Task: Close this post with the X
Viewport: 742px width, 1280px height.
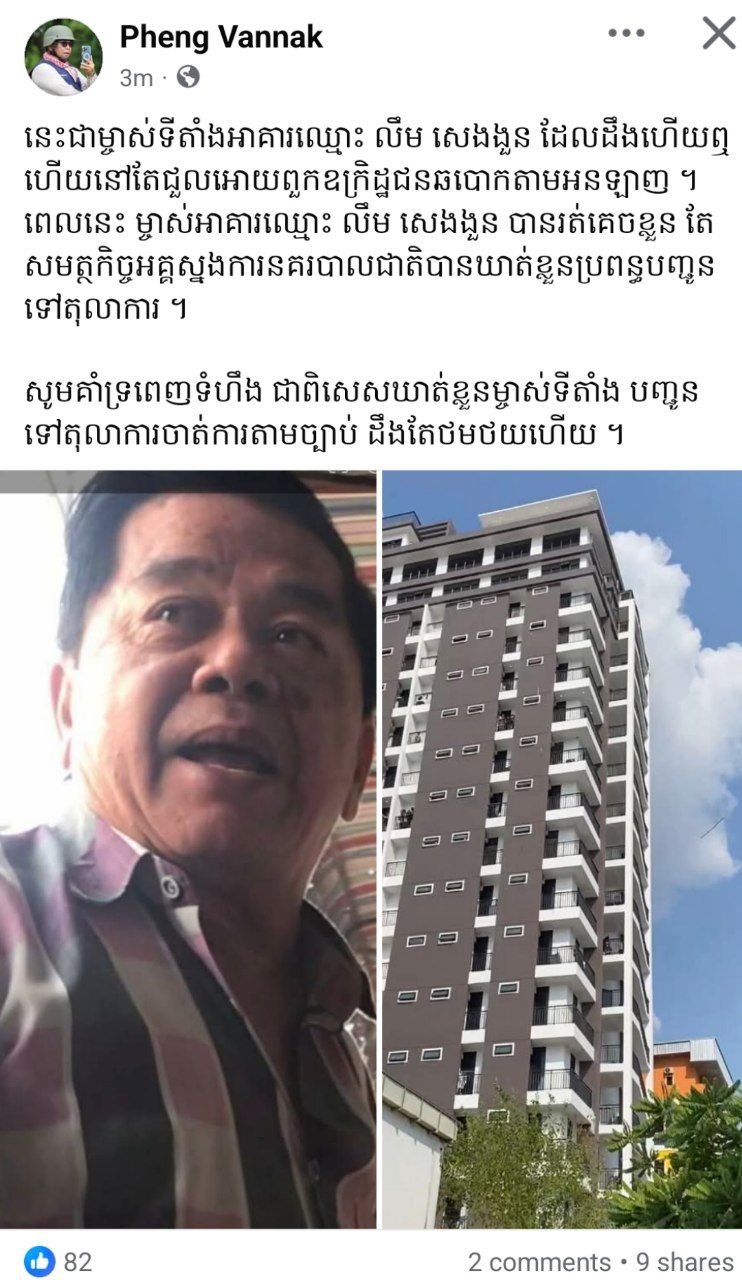Action: [x=718, y=33]
